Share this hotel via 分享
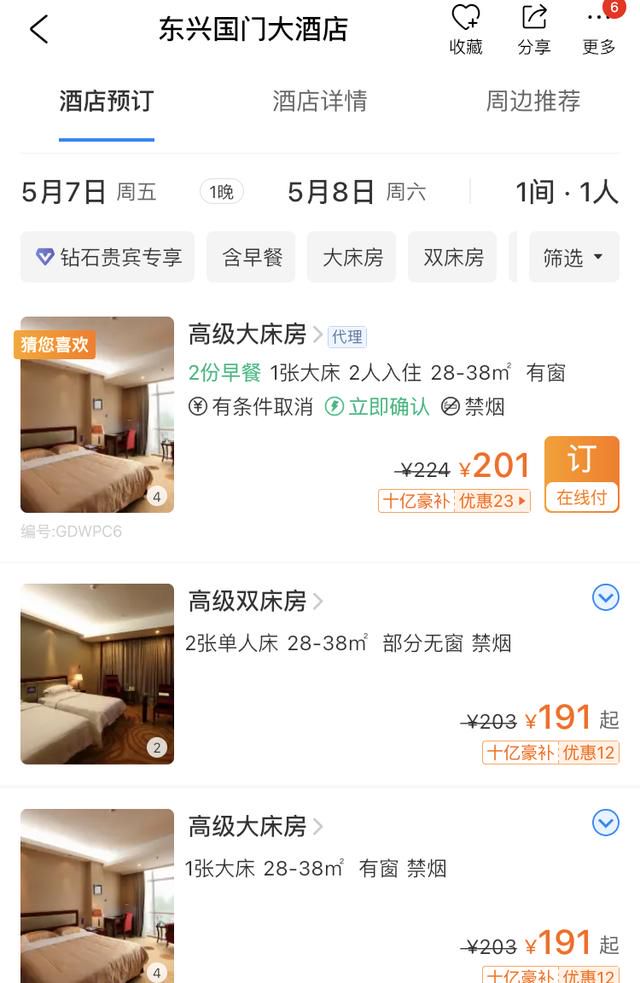This screenshot has height=983, width=640. coord(534,30)
